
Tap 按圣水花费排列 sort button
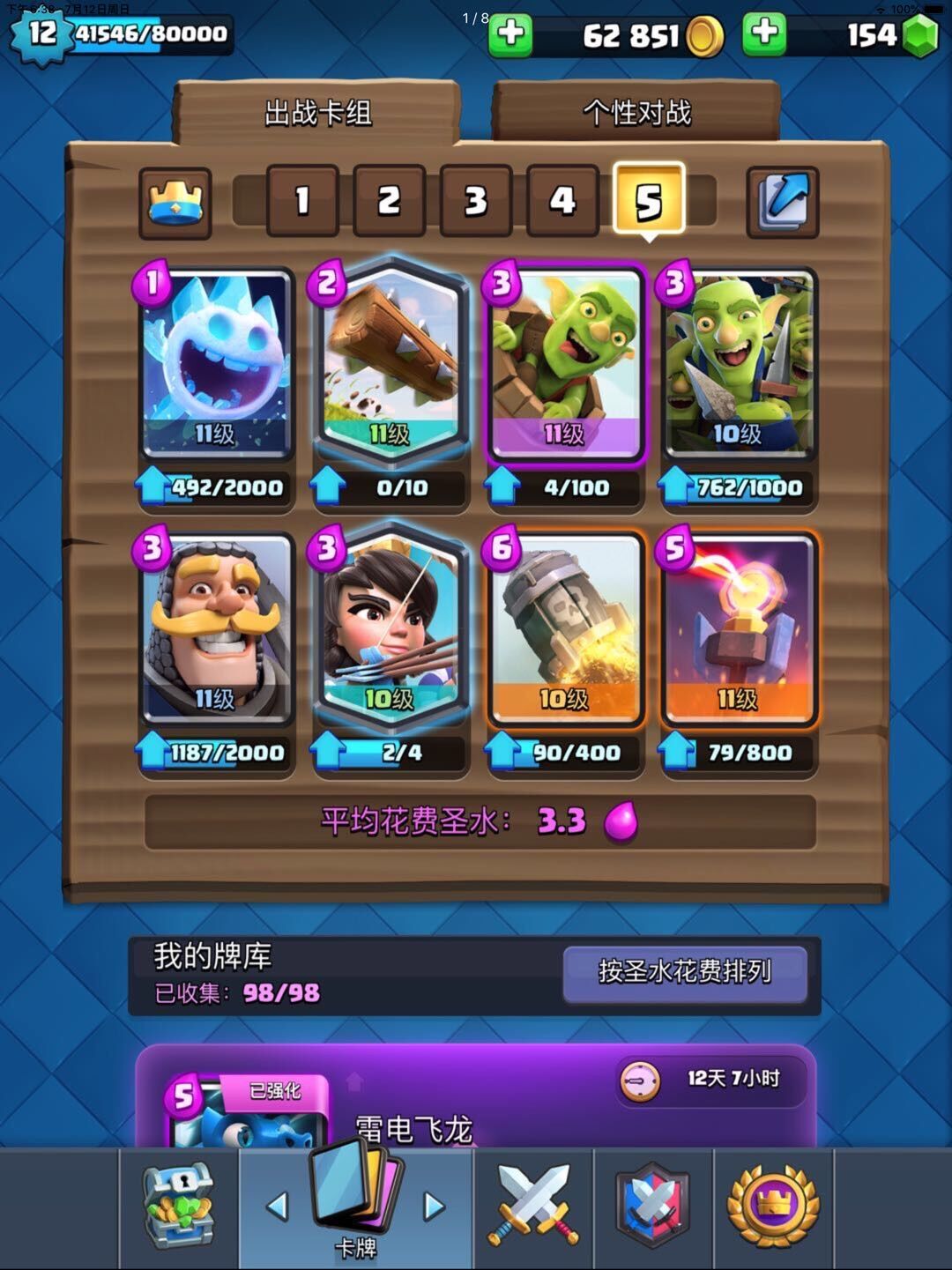coord(685,972)
